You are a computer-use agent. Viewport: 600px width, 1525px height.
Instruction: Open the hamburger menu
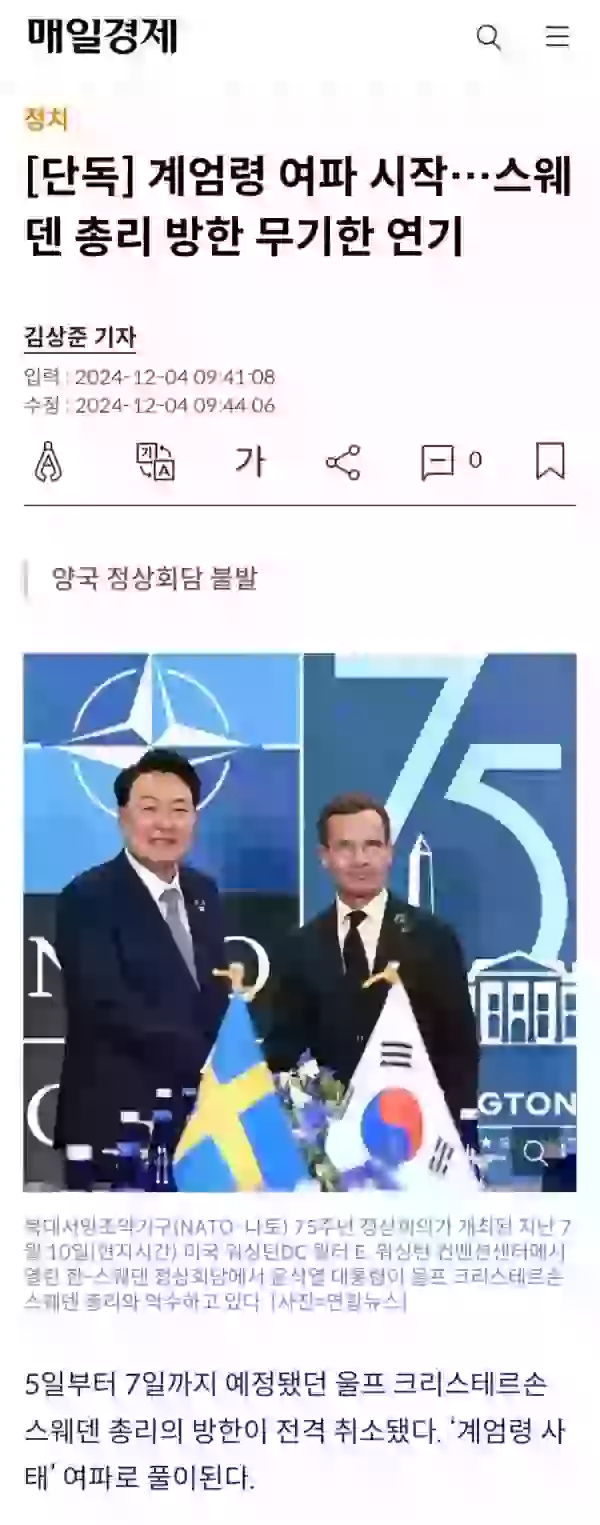point(557,38)
